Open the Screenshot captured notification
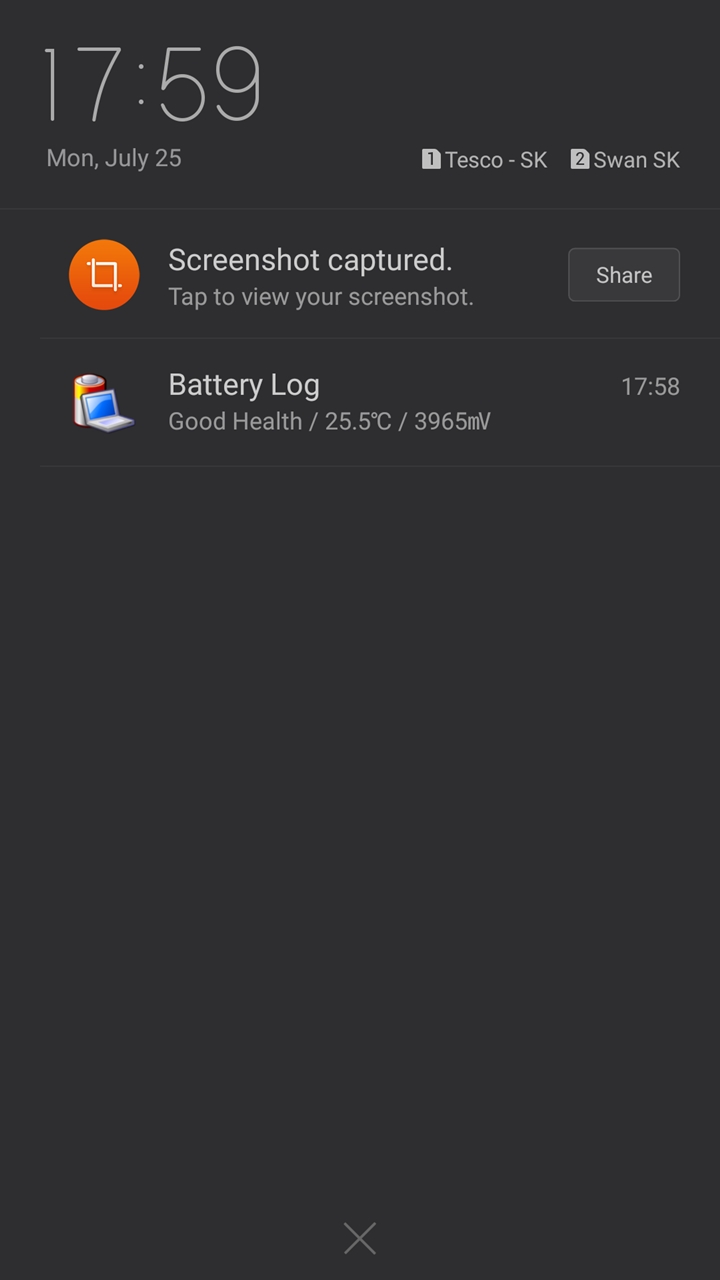This screenshot has height=1280, width=720. 320,276
